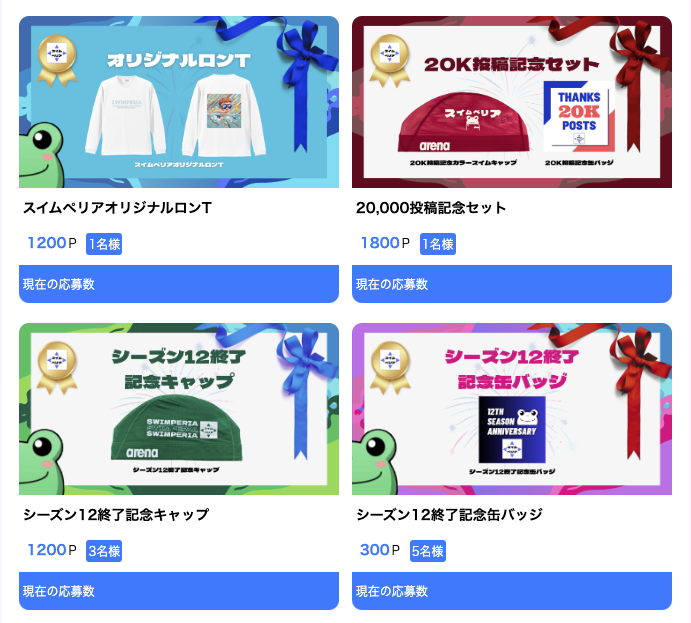
Task: Tap 現在の応募数 under スイムペリアオリジナルロンT
Action: [x=178, y=284]
